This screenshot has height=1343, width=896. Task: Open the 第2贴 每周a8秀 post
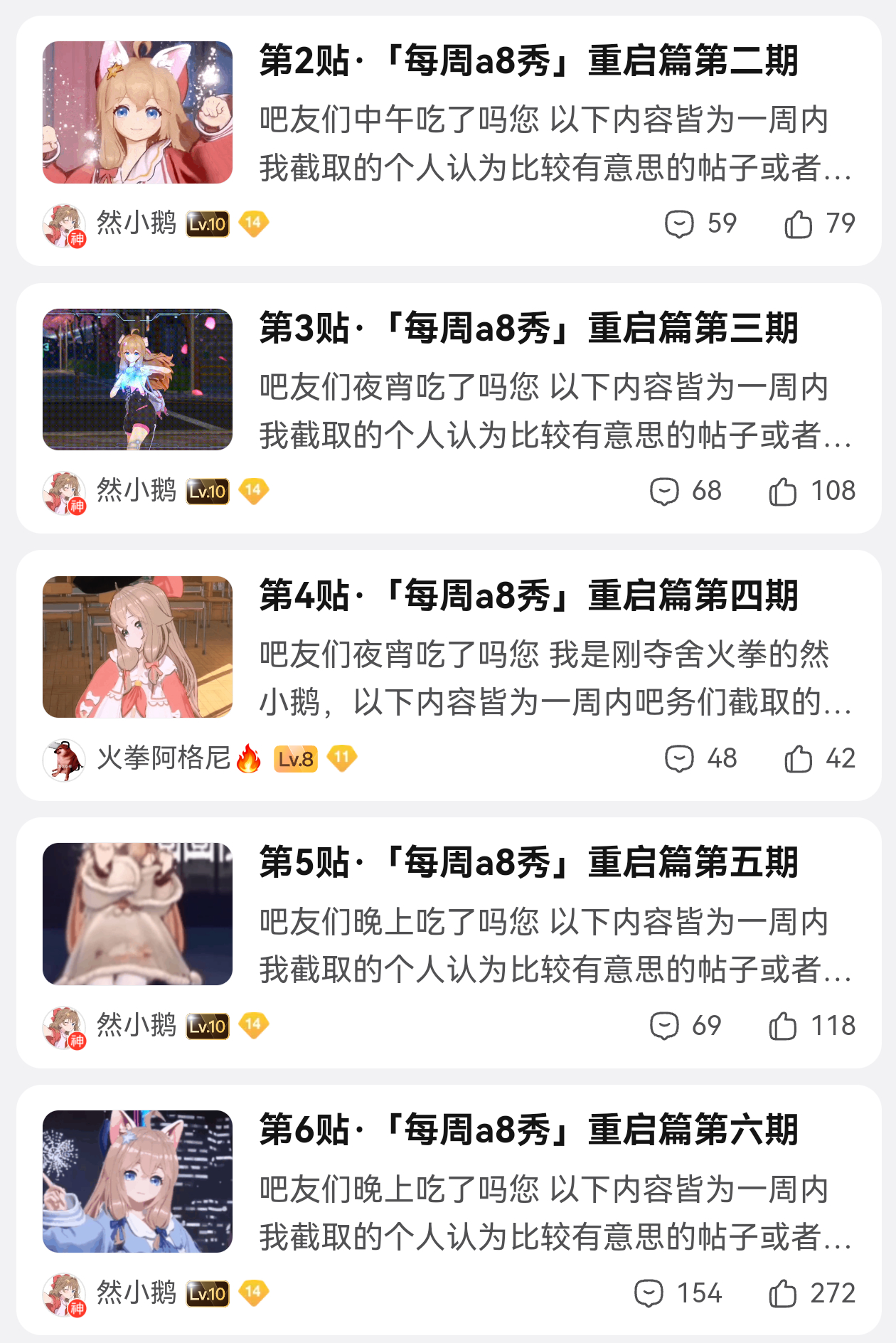point(528,60)
